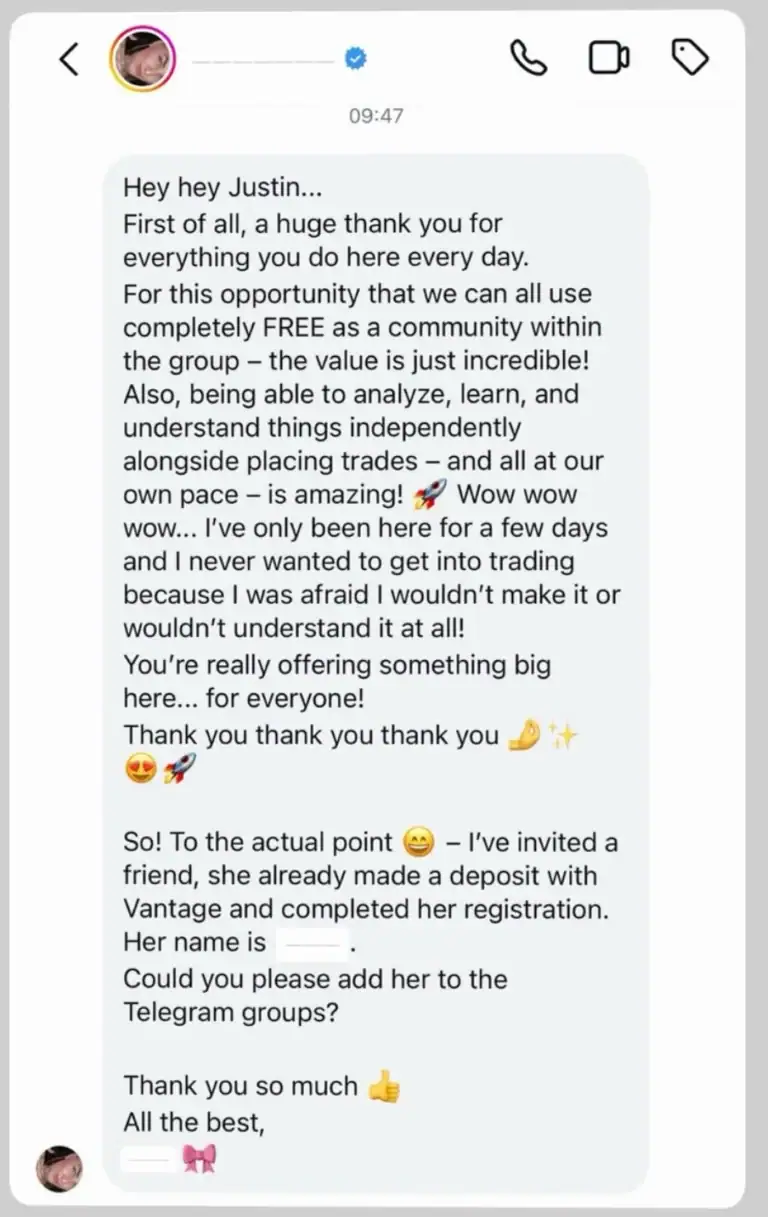Screen dimensions: 768x1217
Task: Open the contact's profile picture in header
Action: (x=143, y=59)
